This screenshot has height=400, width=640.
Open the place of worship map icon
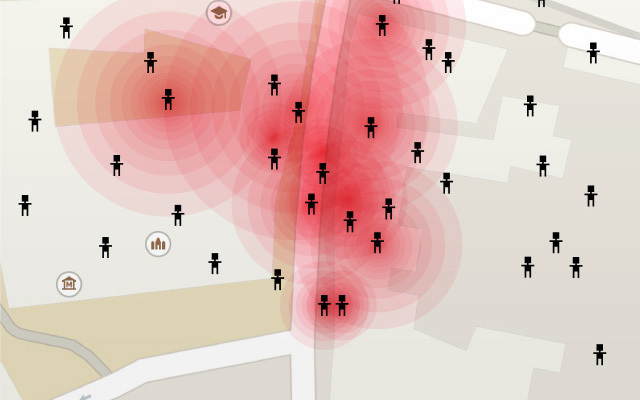158,244
